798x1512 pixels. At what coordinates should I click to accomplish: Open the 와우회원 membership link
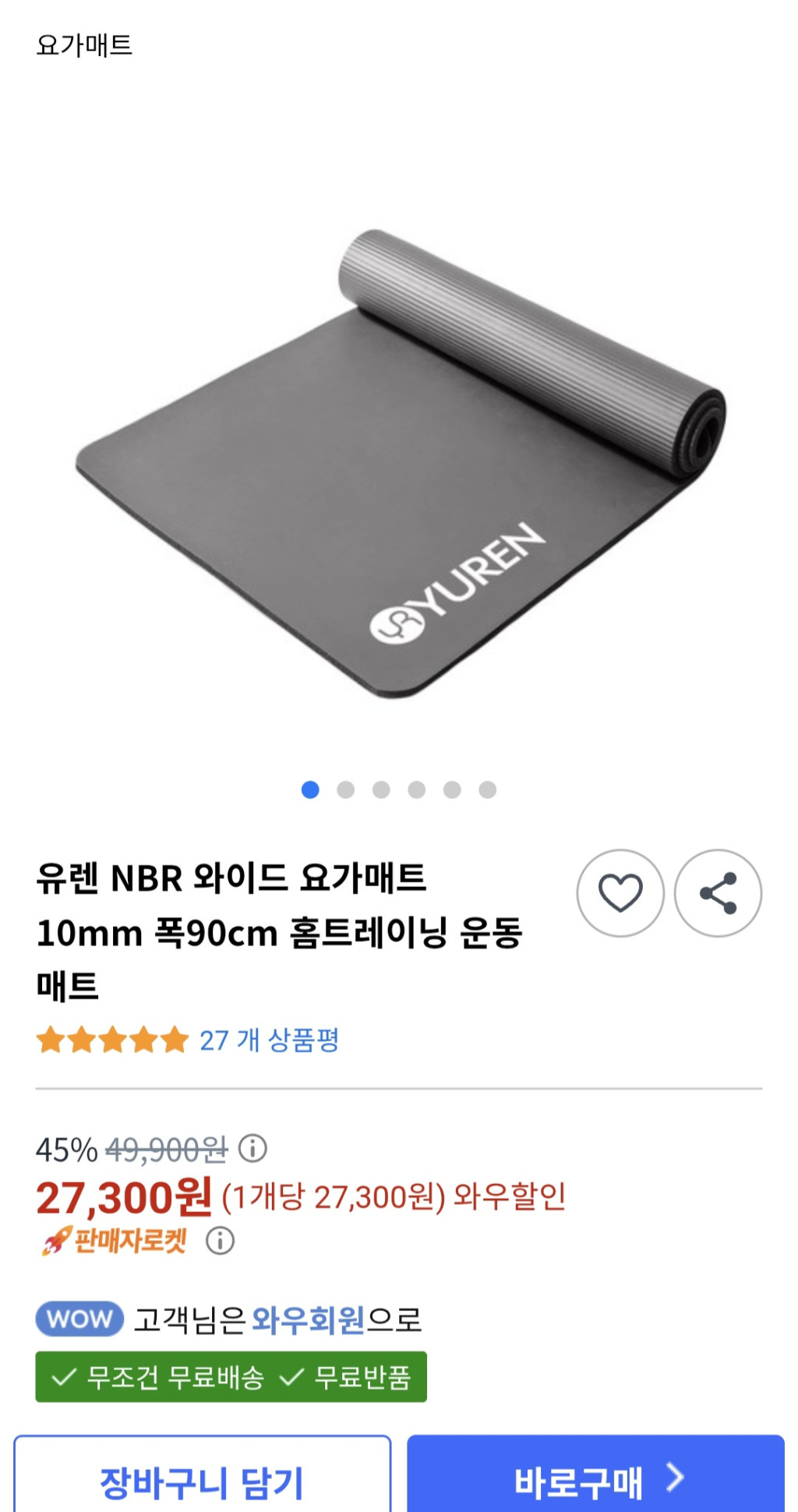point(309,1319)
